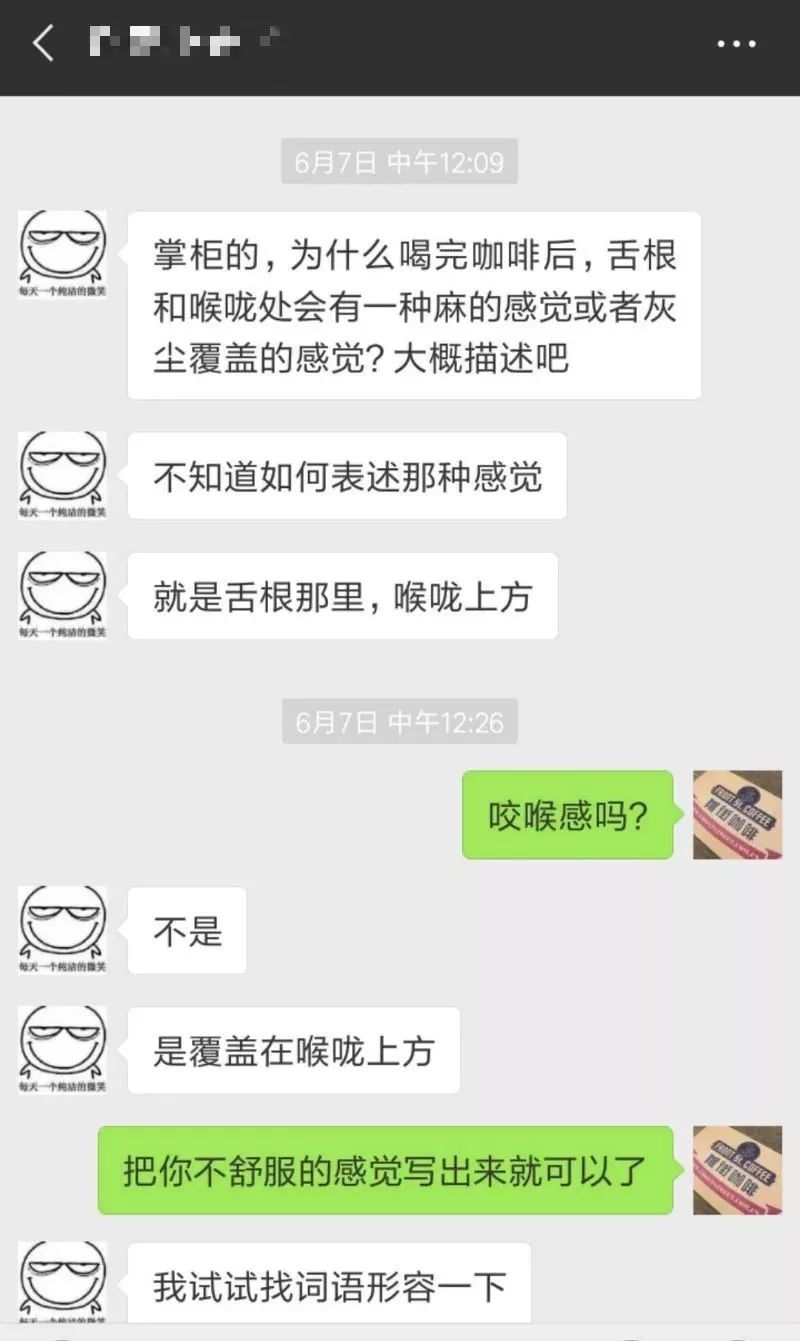View coffee shop avatar next to 咬喉感吗?
The height and width of the screenshot is (1341, 800).
click(x=737, y=814)
